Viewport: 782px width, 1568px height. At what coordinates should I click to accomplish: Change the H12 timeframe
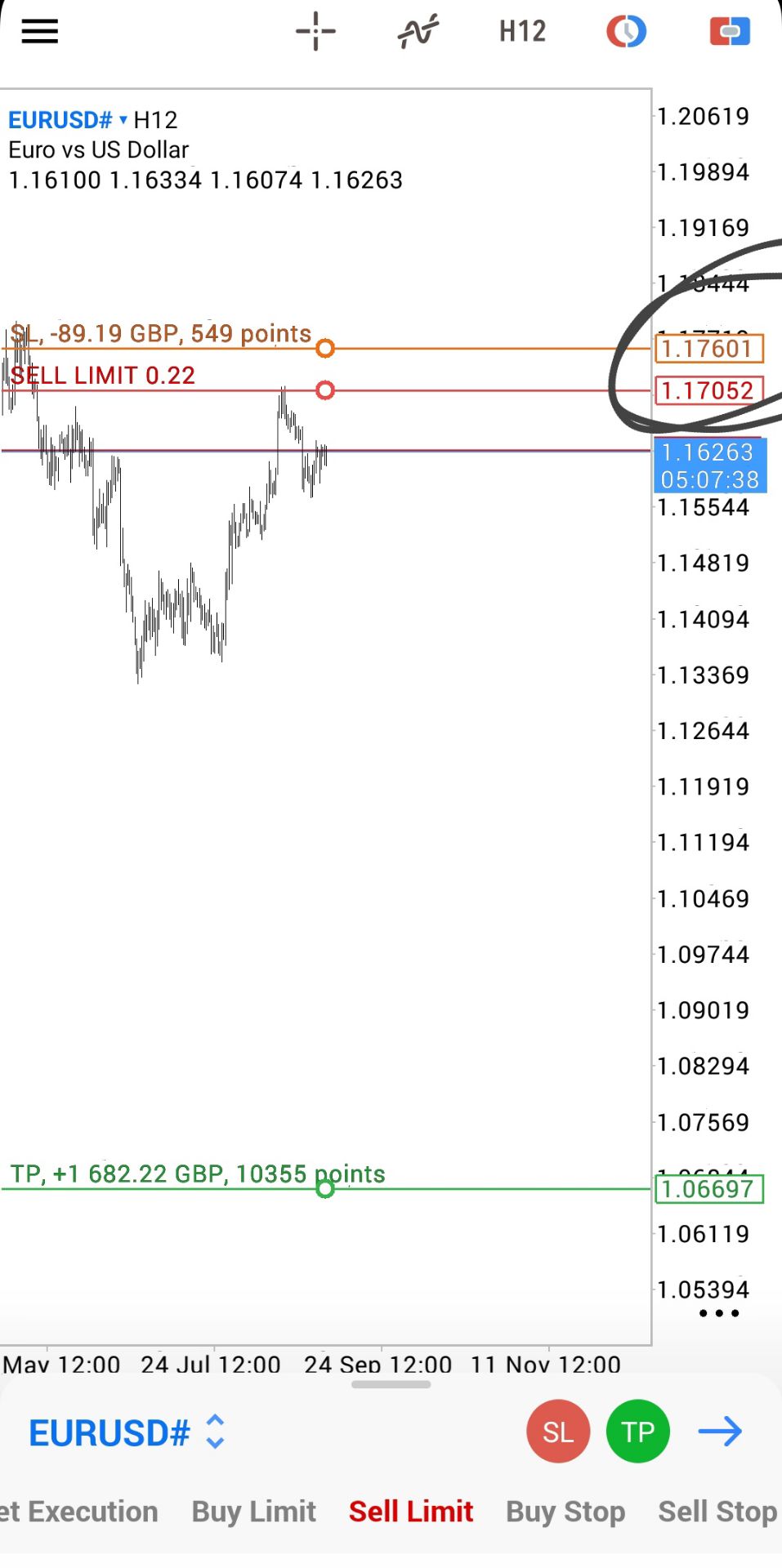(522, 32)
